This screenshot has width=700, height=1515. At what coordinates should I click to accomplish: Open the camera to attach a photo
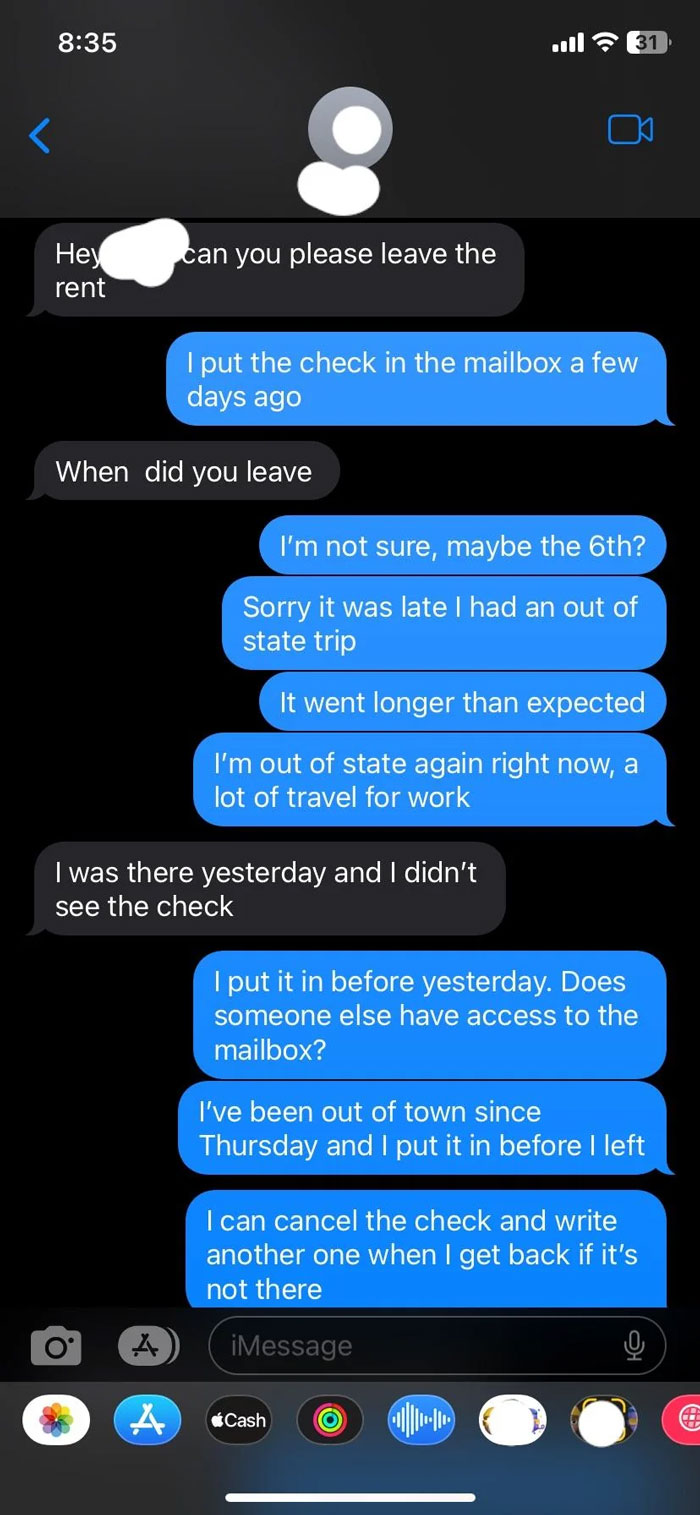point(55,1346)
